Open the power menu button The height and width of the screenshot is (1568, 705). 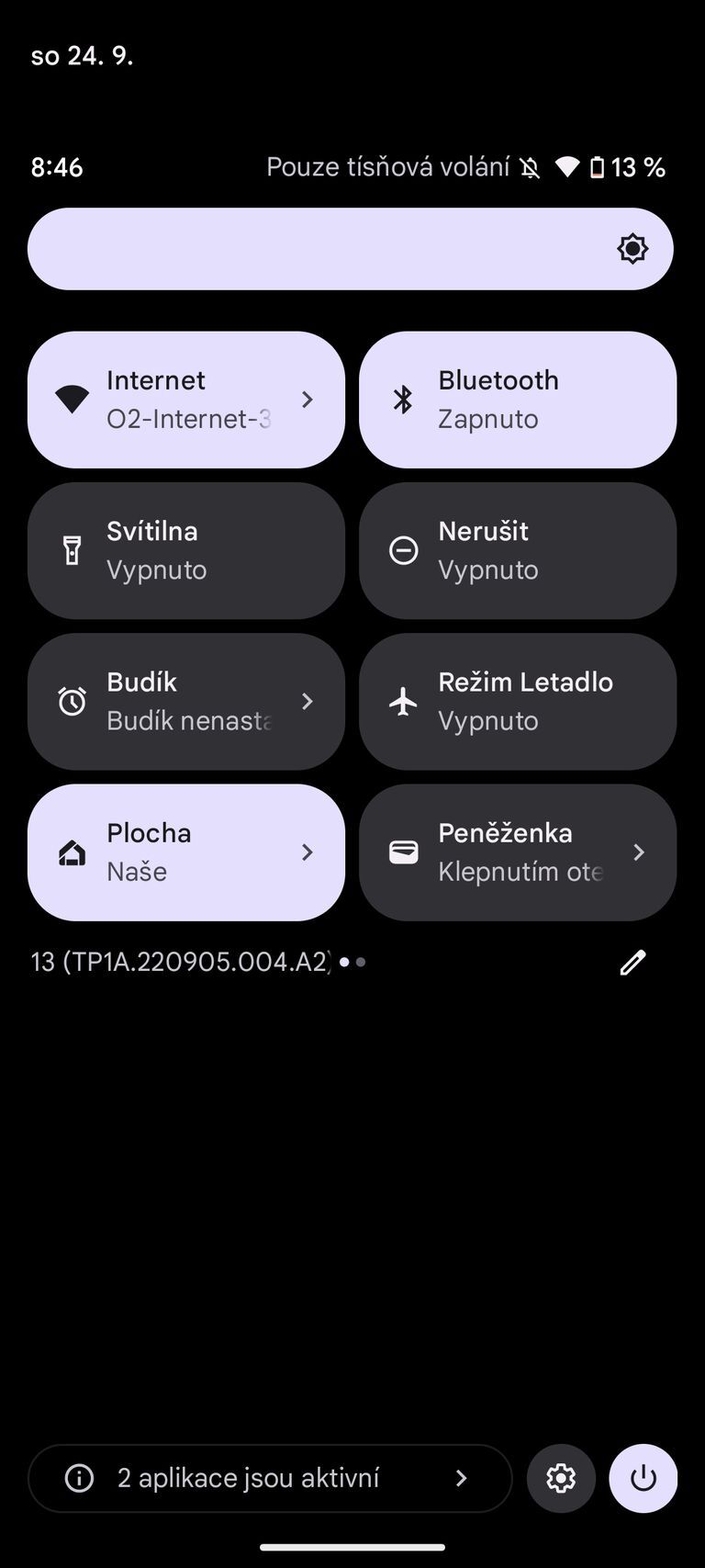coord(643,1478)
